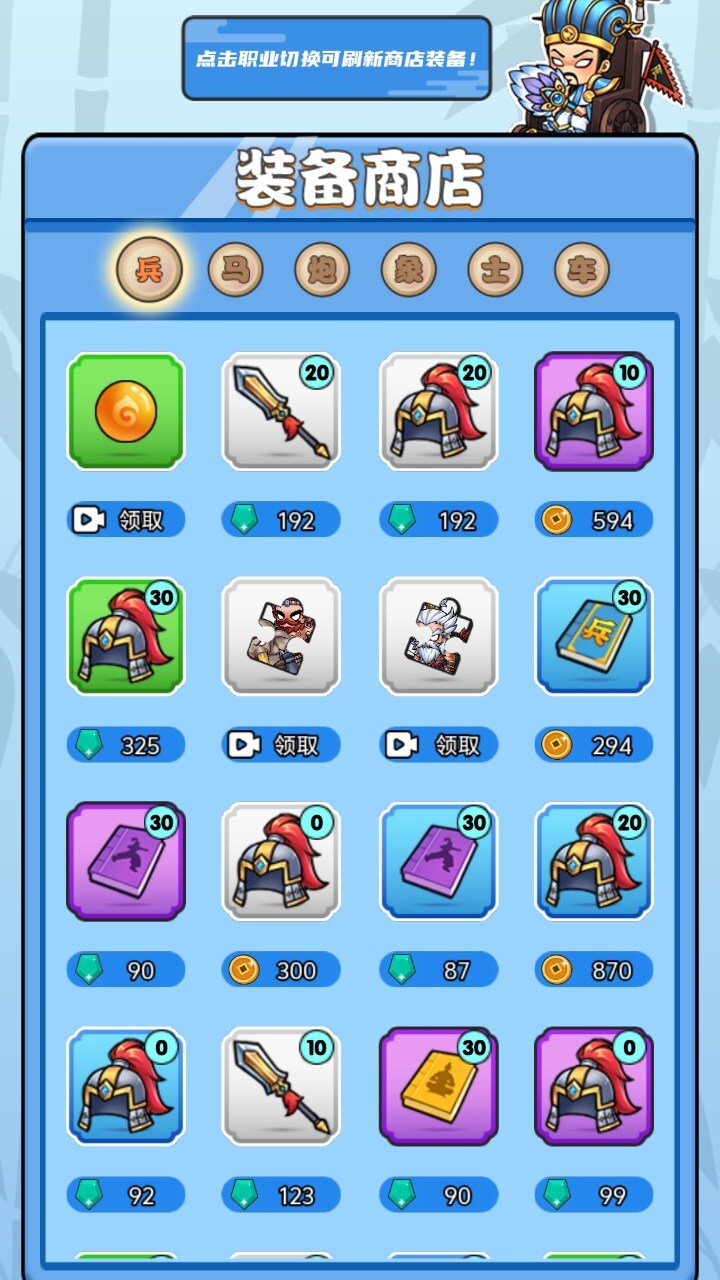Open the 象 class tab

click(408, 270)
